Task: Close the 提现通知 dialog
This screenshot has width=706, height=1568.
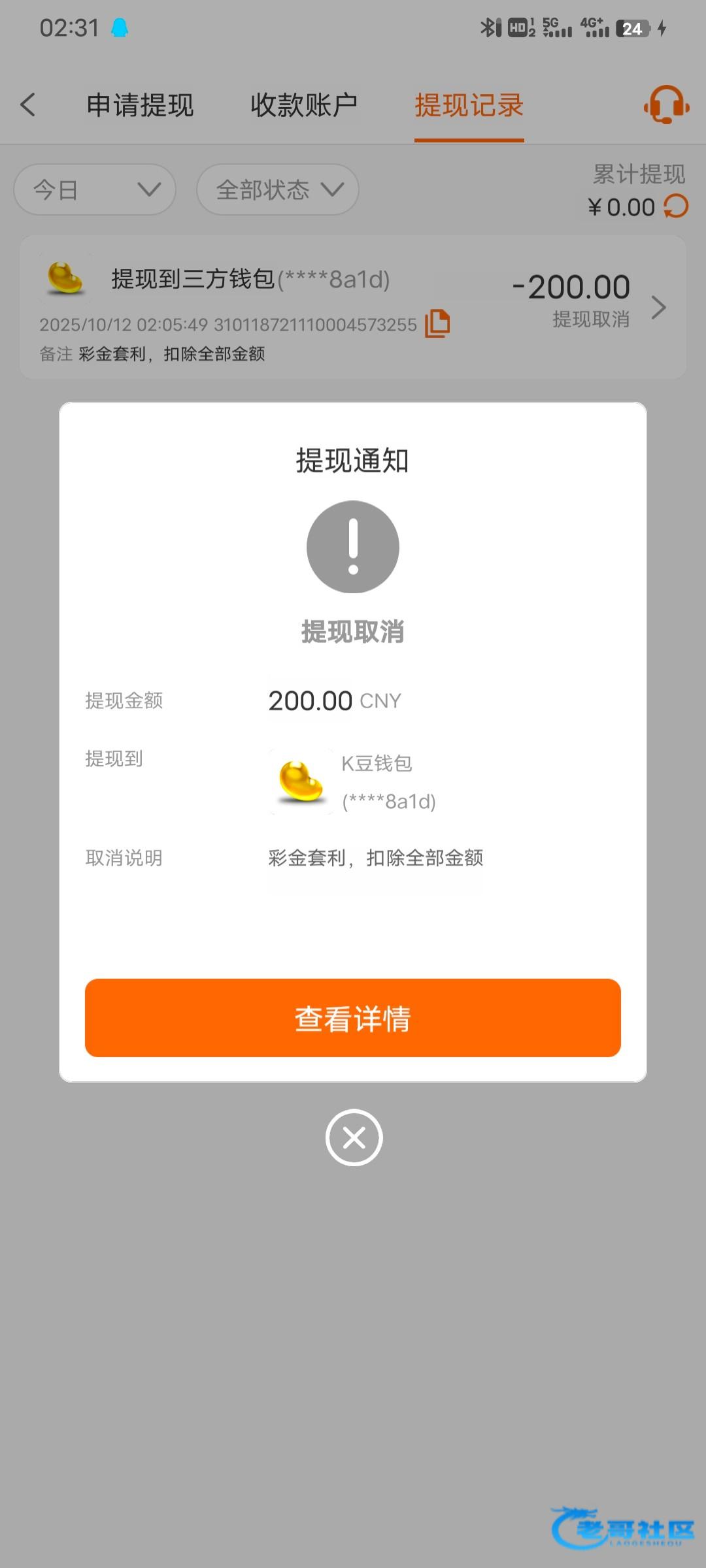Action: (354, 1137)
